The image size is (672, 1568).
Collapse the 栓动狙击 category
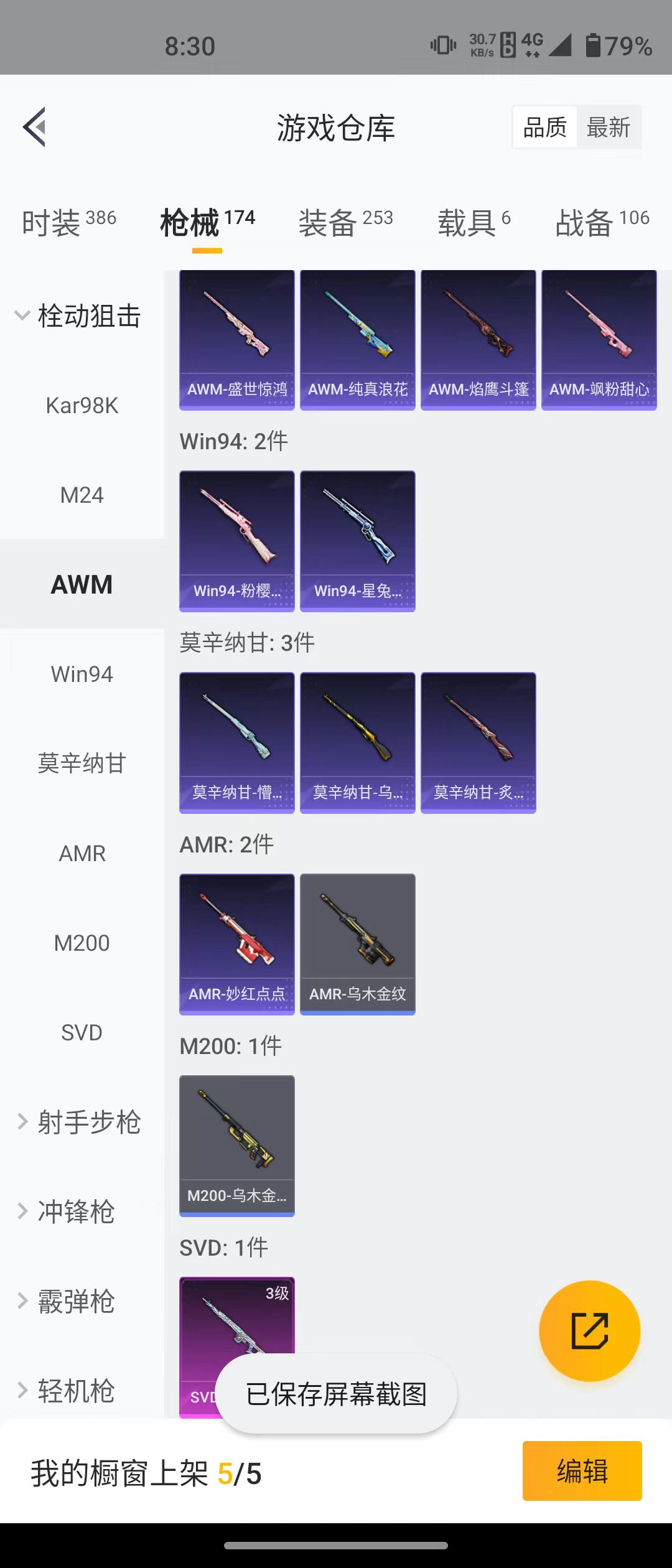click(78, 316)
